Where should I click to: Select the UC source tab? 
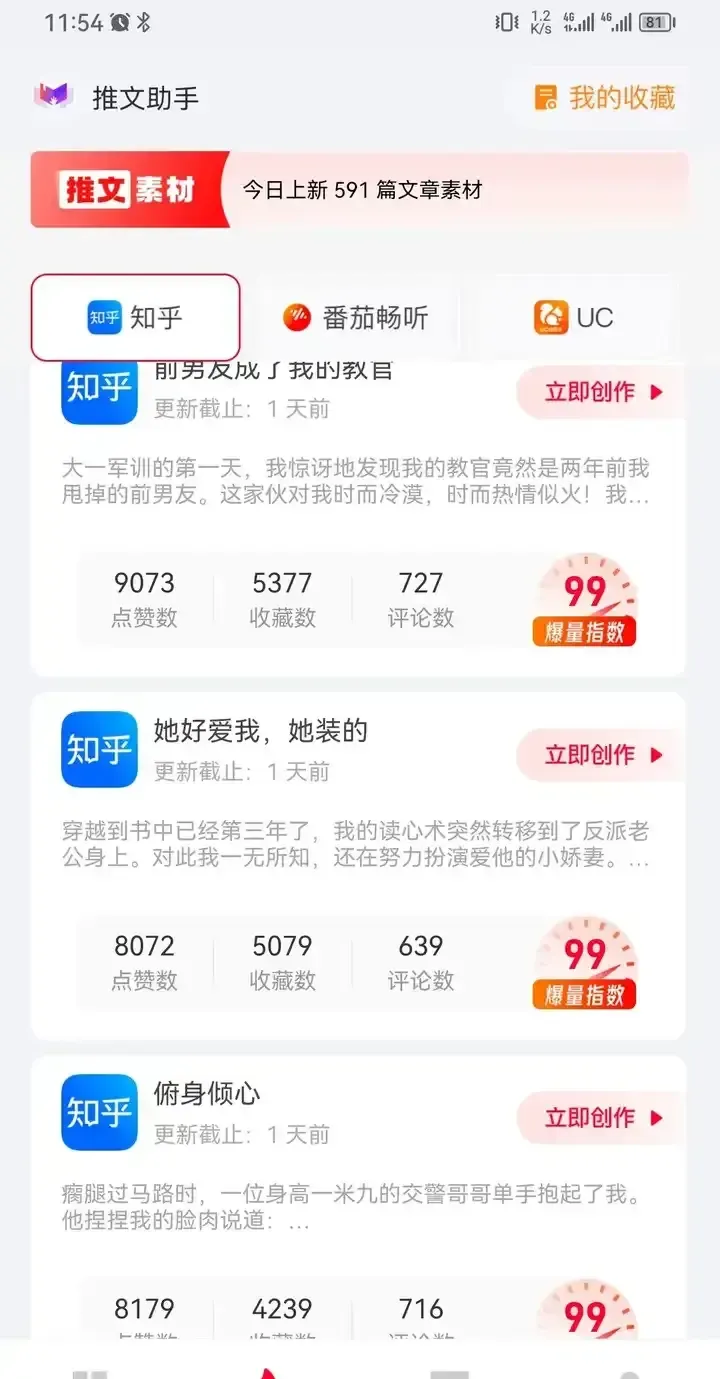point(574,318)
